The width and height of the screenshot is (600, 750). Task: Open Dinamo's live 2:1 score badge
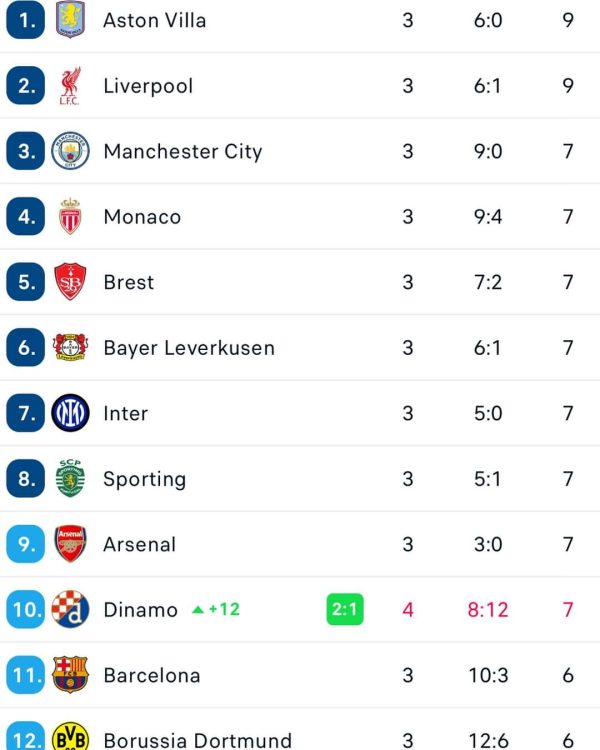pos(345,610)
